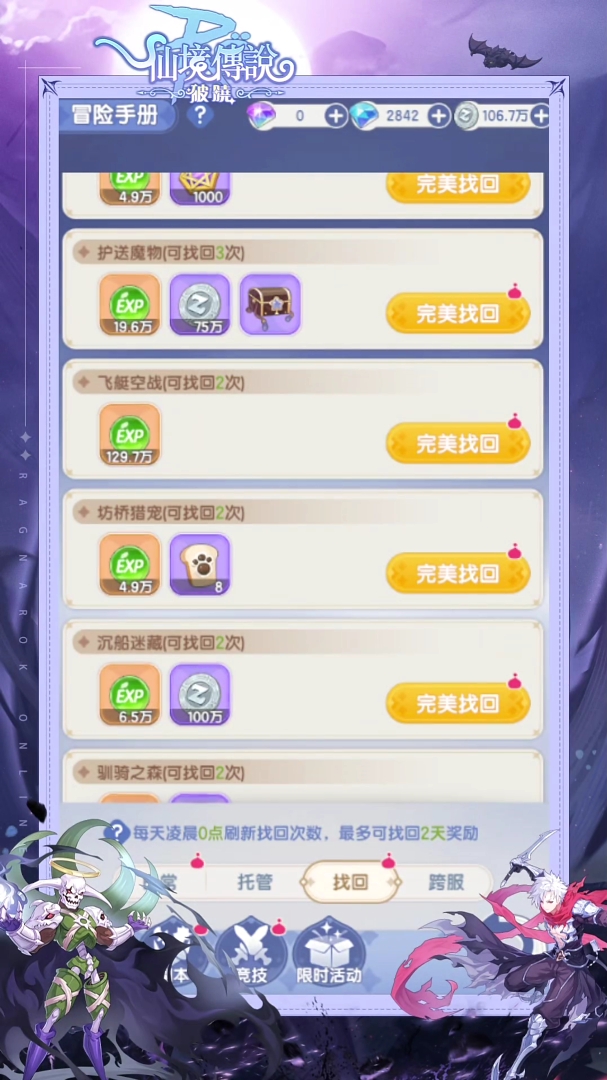Tap 完美找回 for 沉船迷藏
The height and width of the screenshot is (1080, 607).
[458, 703]
